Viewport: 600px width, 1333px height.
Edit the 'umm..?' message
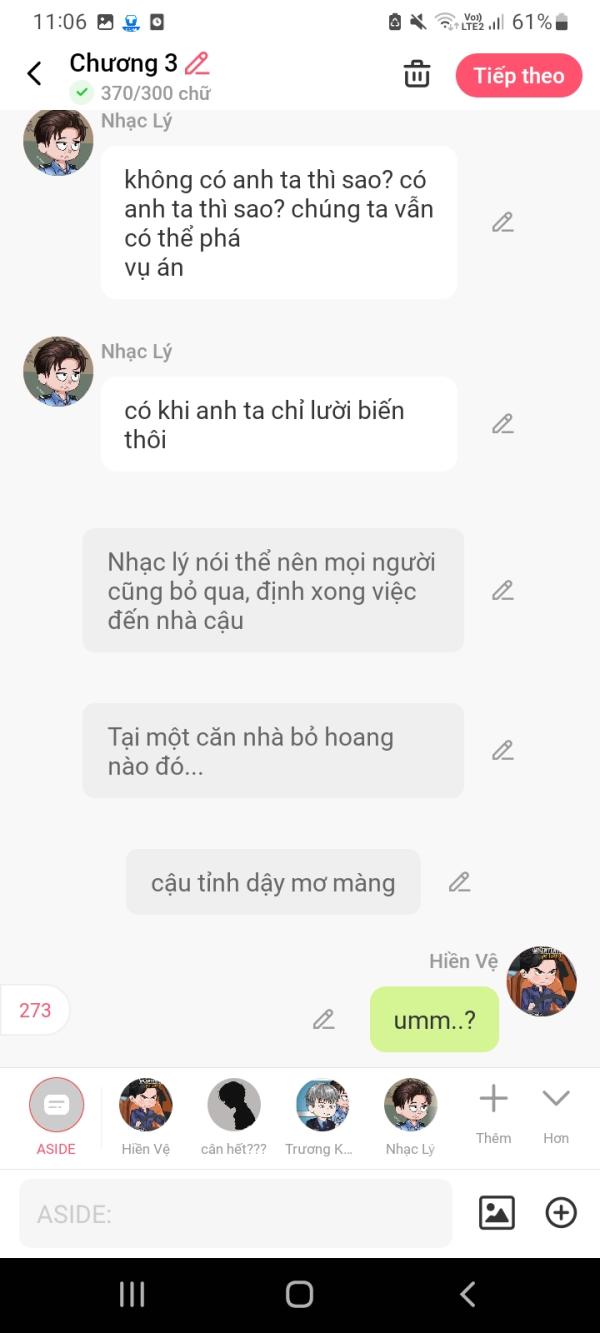pyautogui.click(x=323, y=1019)
